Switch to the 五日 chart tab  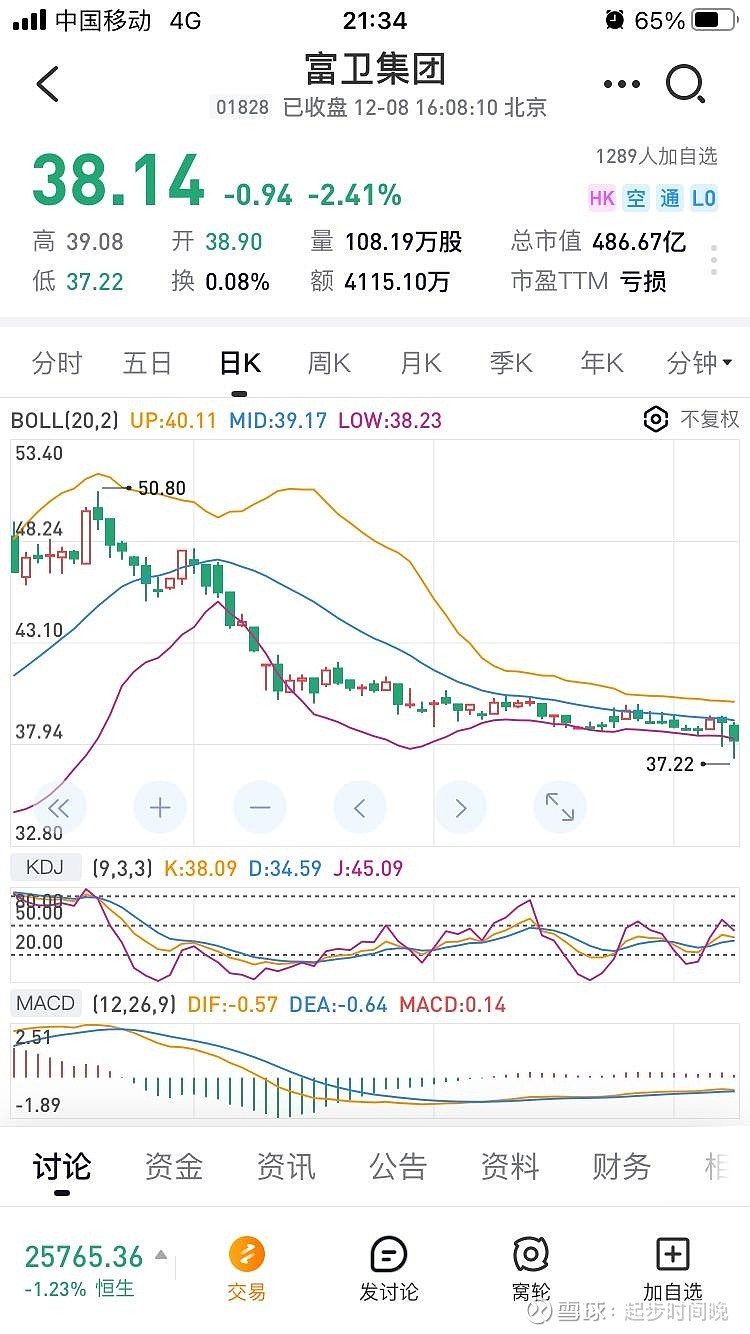coord(147,363)
